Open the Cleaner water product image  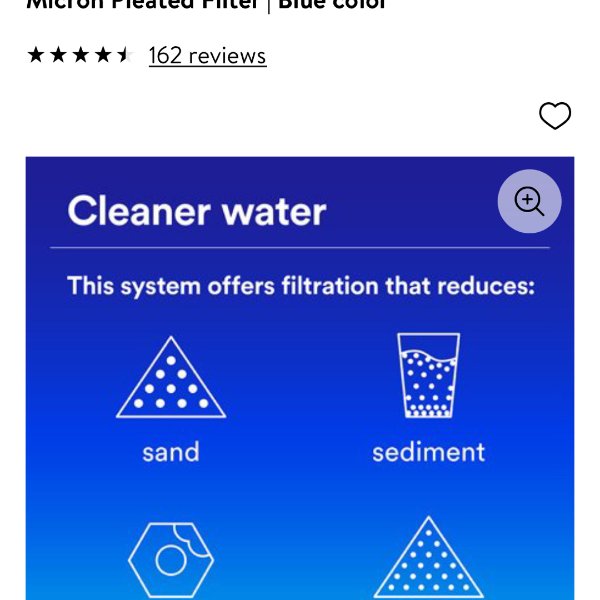click(x=300, y=400)
